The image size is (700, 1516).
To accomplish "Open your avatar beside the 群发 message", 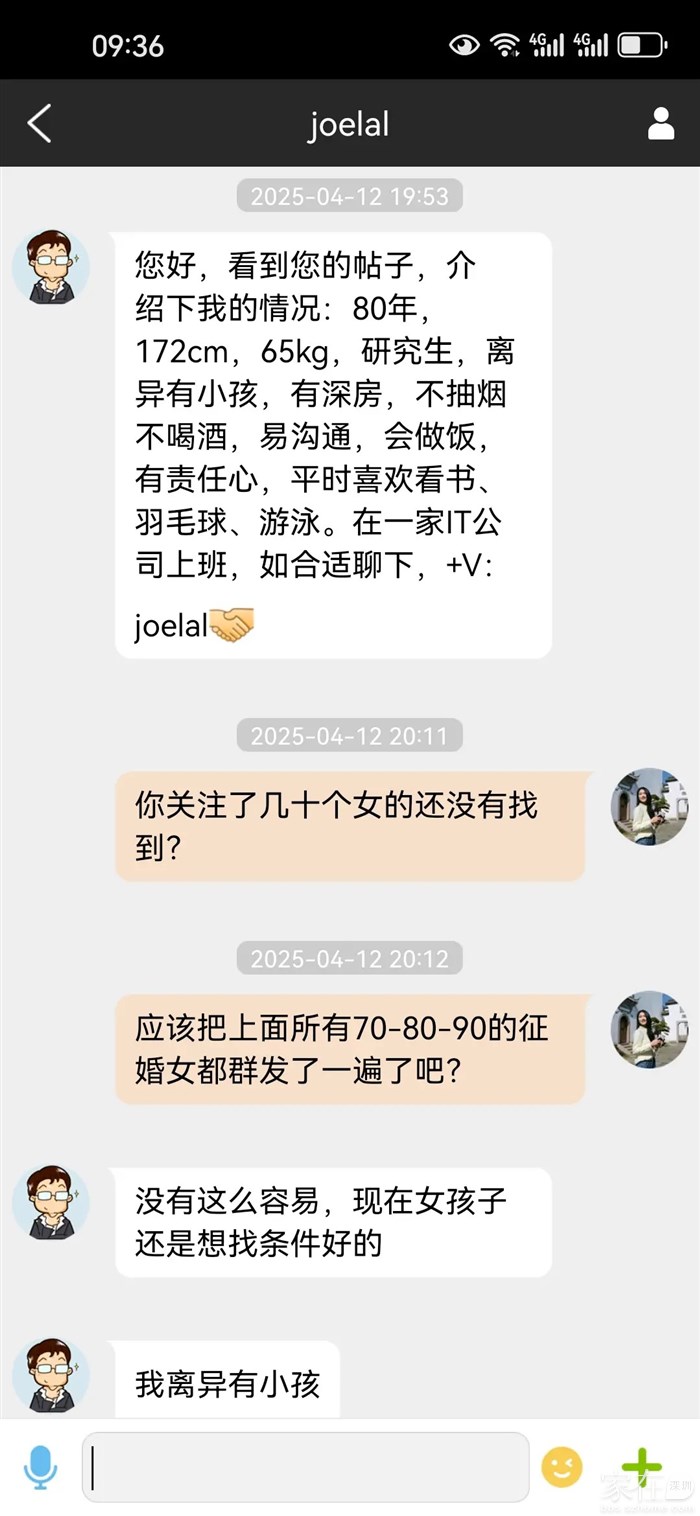I will point(649,1029).
